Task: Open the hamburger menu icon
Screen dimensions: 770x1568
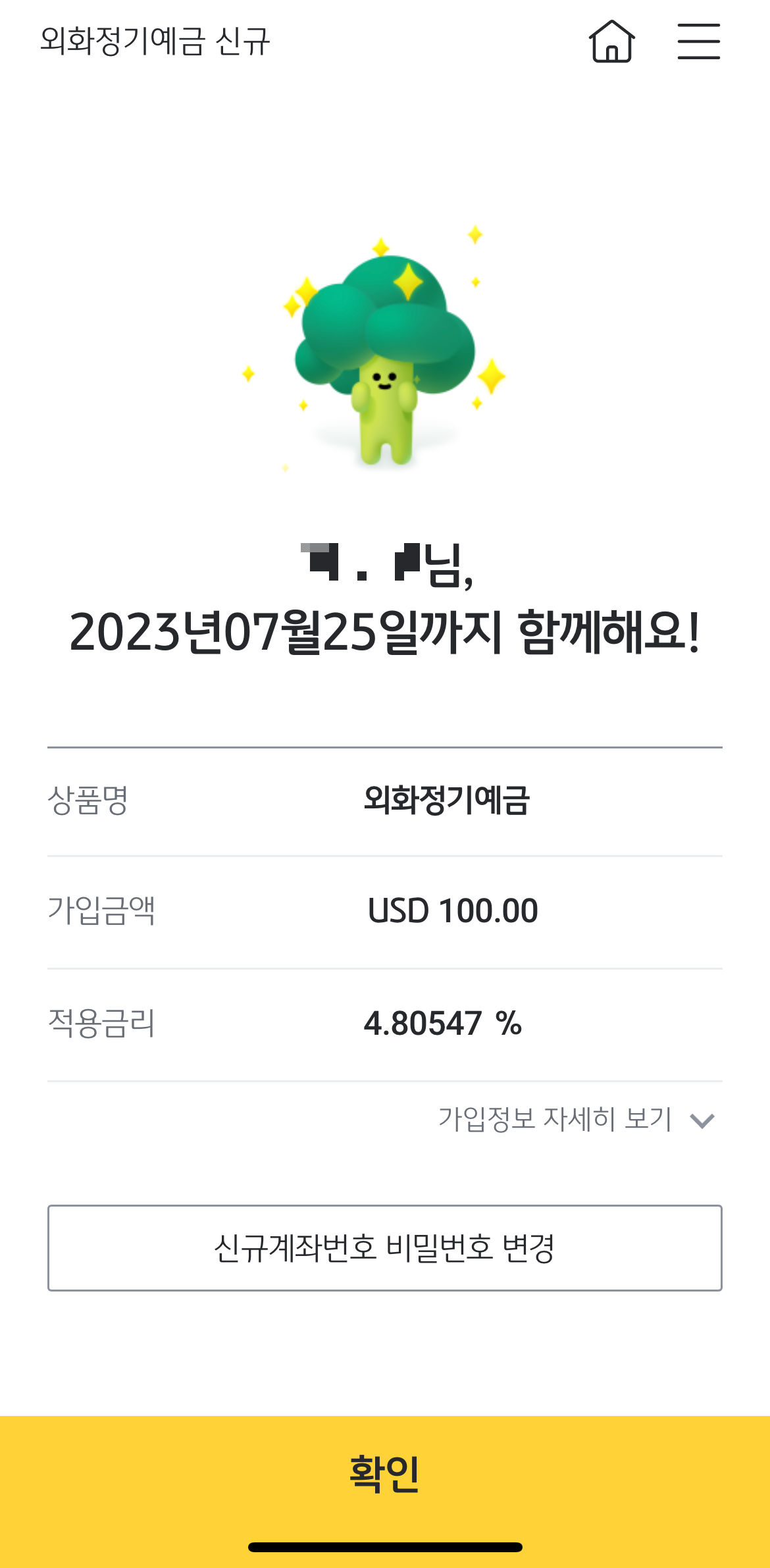Action: pyautogui.click(x=698, y=41)
